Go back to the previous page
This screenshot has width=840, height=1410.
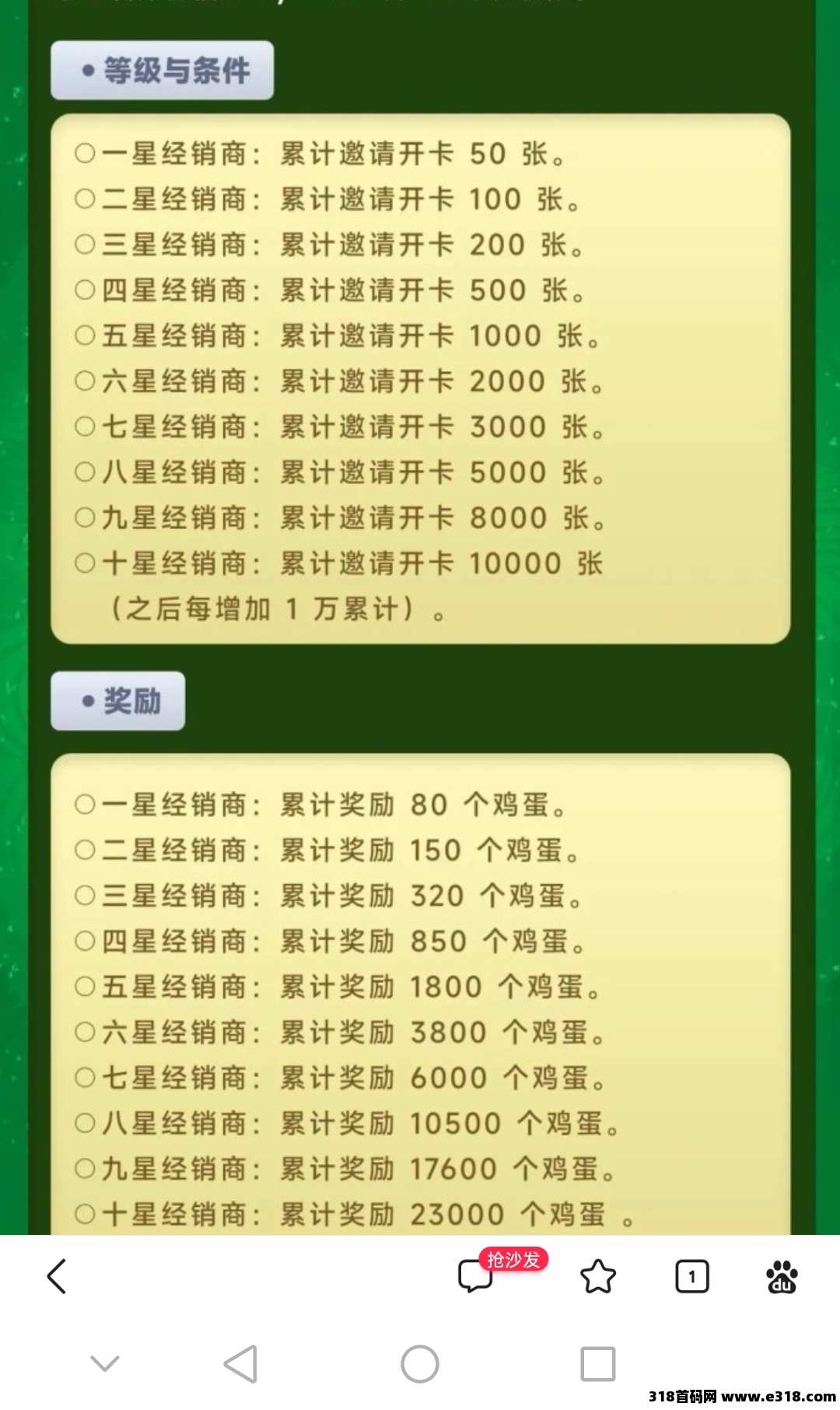point(57,1276)
